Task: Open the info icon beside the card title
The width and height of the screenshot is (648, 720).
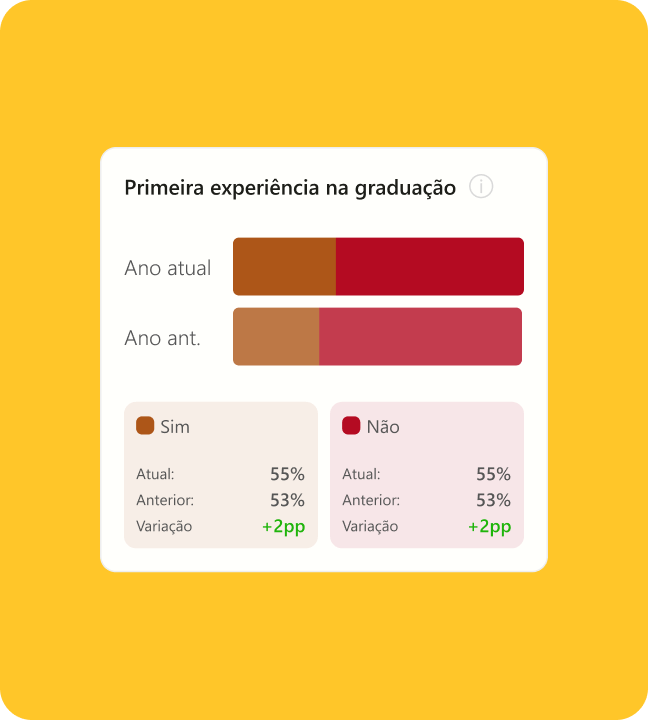Action: 481,186
